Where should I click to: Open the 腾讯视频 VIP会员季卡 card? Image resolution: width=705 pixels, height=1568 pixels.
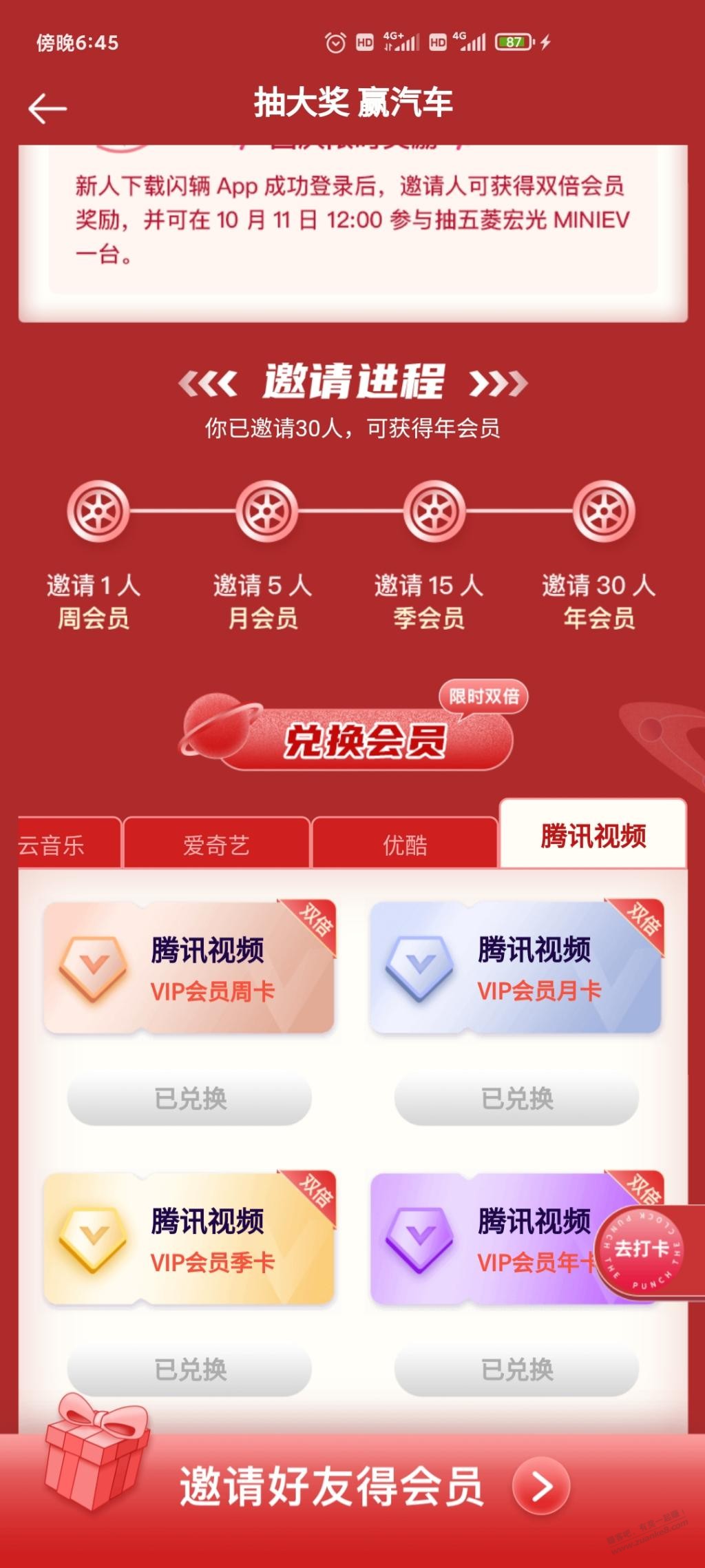click(189, 1239)
